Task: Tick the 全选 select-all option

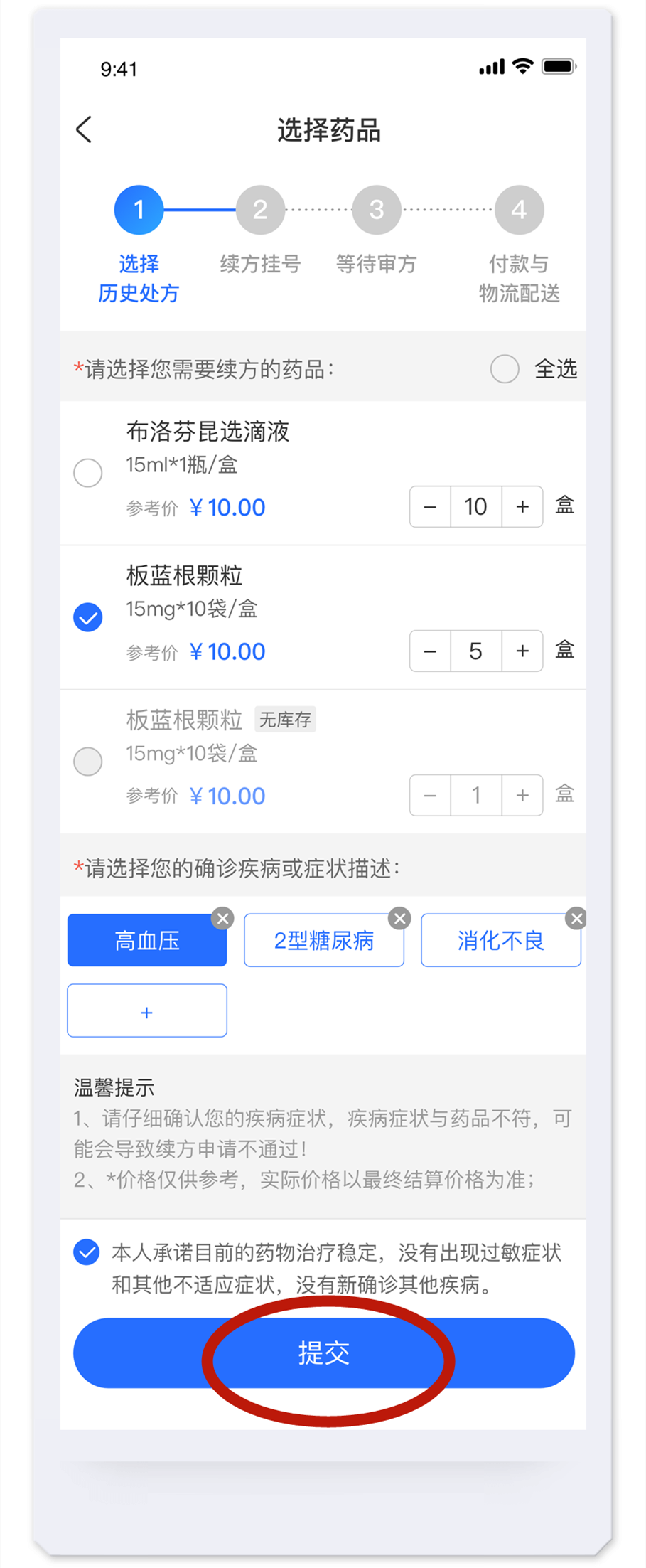Action: coord(505,369)
